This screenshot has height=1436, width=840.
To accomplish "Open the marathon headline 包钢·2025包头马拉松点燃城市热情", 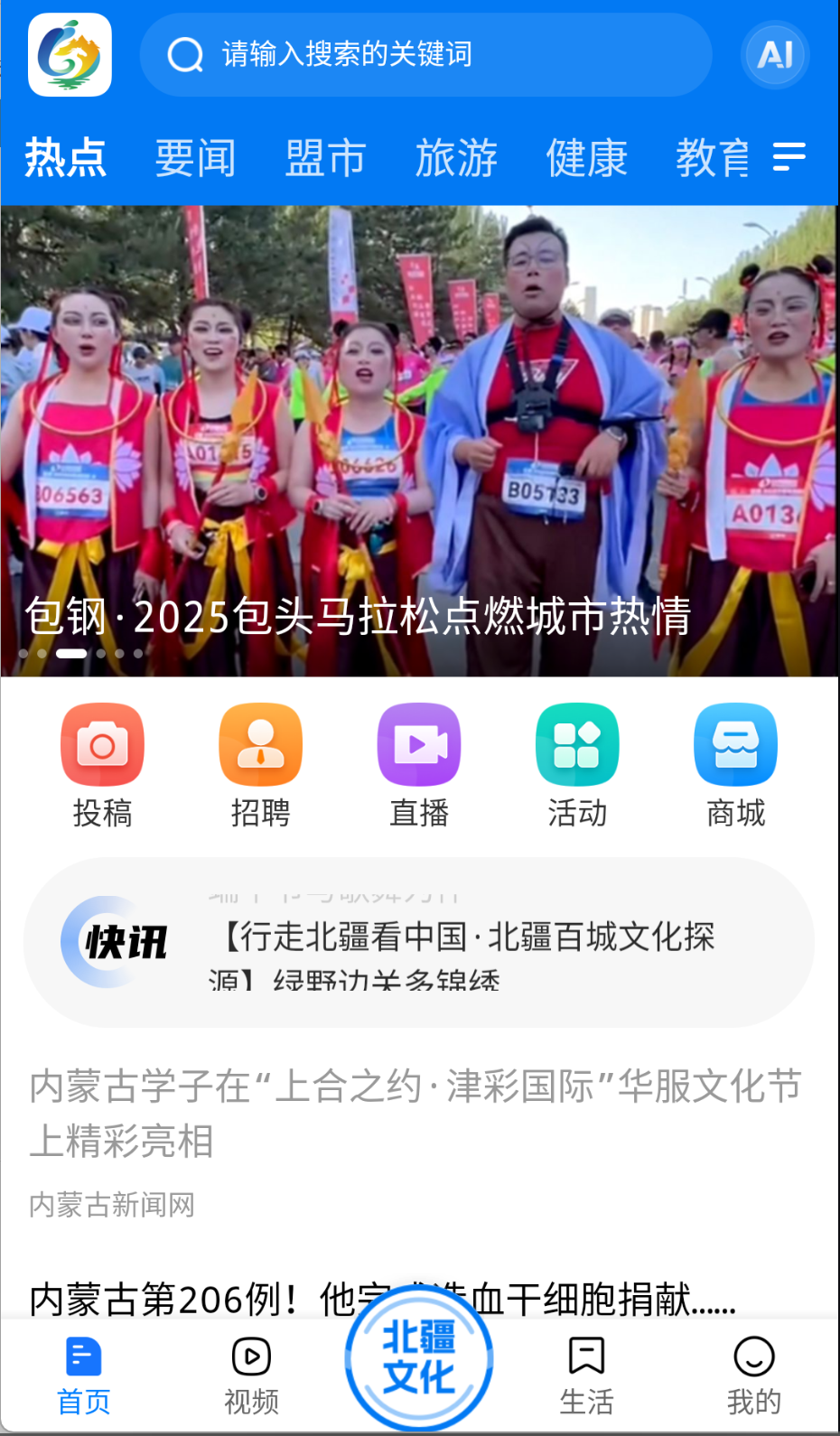I will pos(359,618).
